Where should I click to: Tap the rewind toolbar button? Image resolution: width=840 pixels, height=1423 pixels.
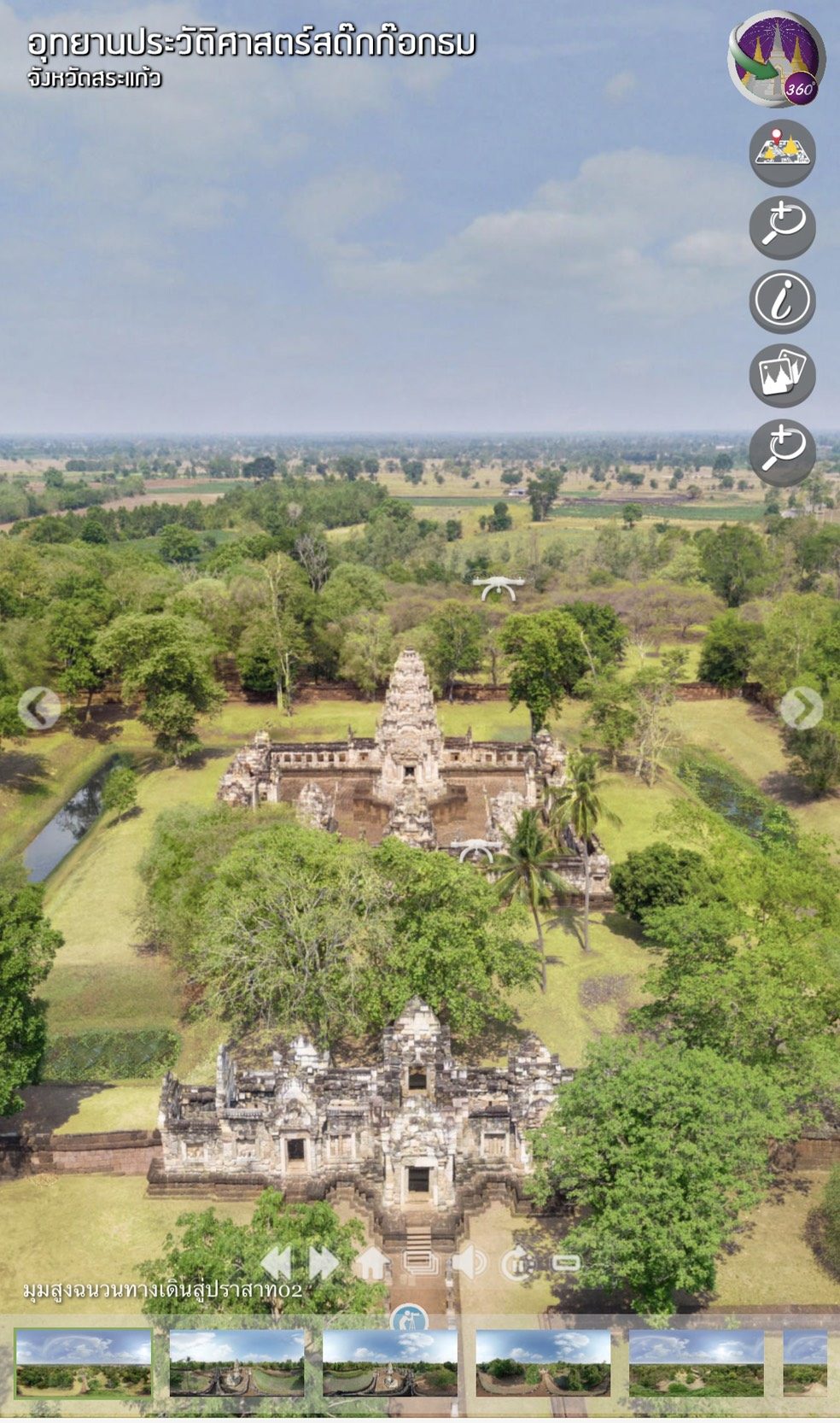[x=276, y=1263]
